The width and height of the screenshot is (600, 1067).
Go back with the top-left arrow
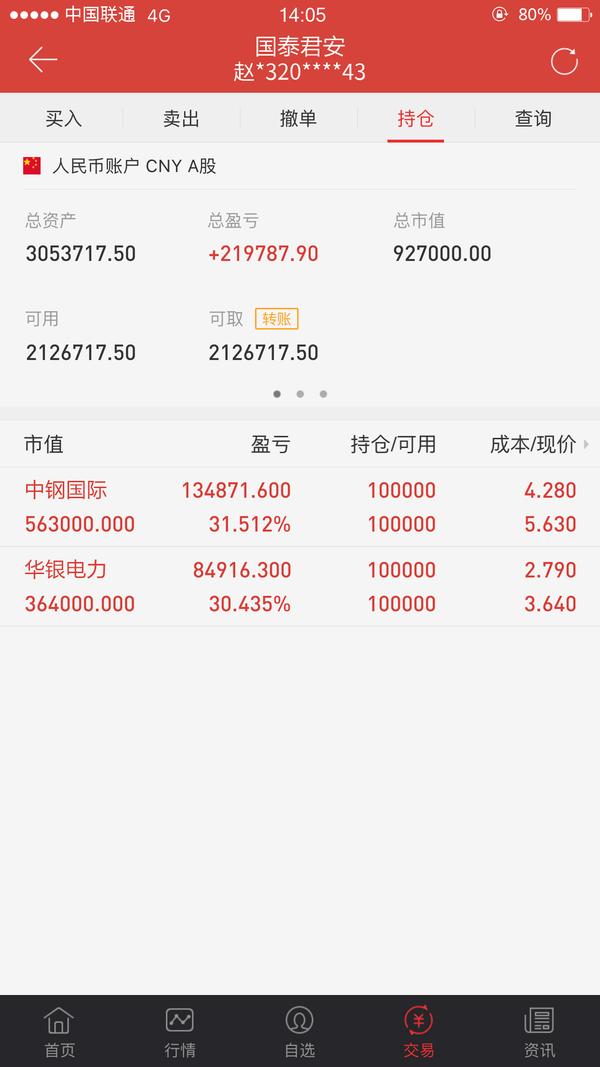[42, 60]
